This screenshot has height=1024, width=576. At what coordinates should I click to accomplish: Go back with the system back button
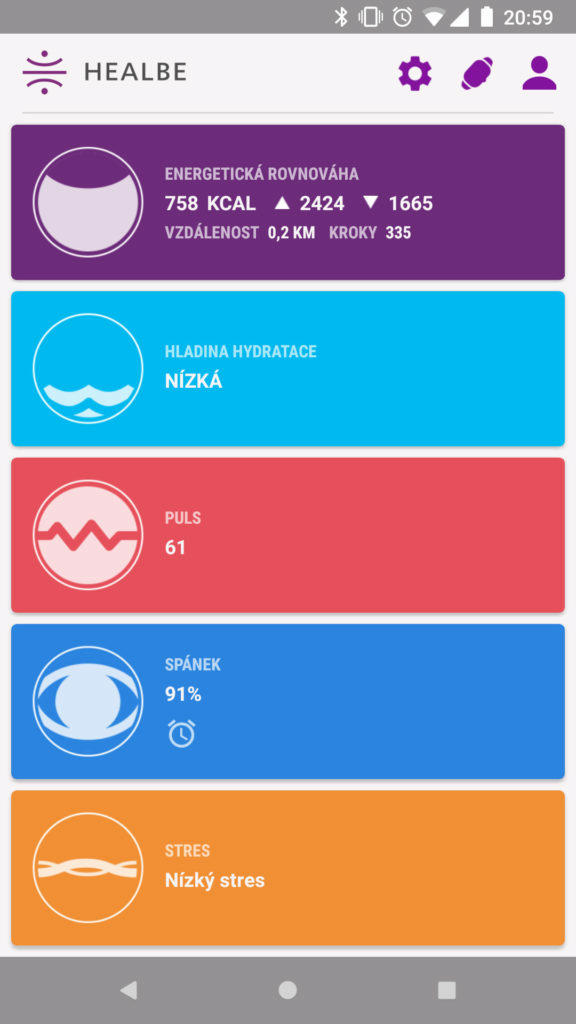click(129, 991)
